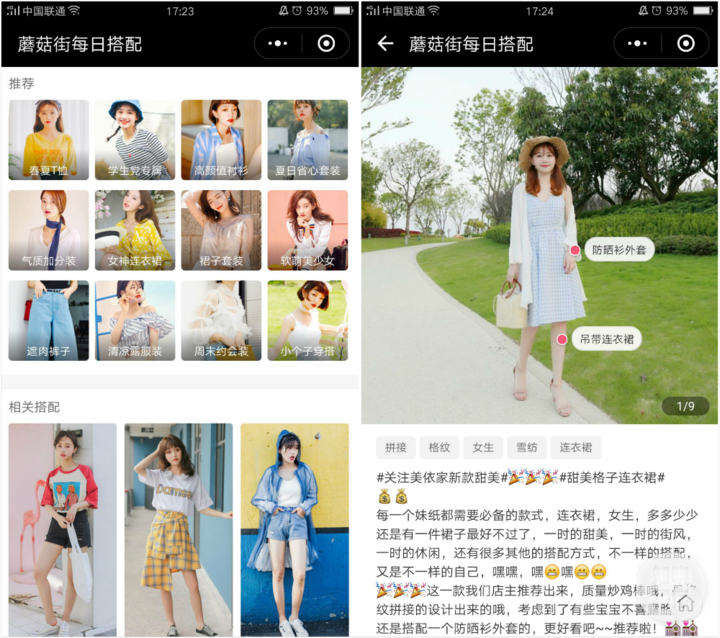Image resolution: width=720 pixels, height=638 pixels.
Task: Browse the 遮肉裤子 category
Action: [49, 320]
